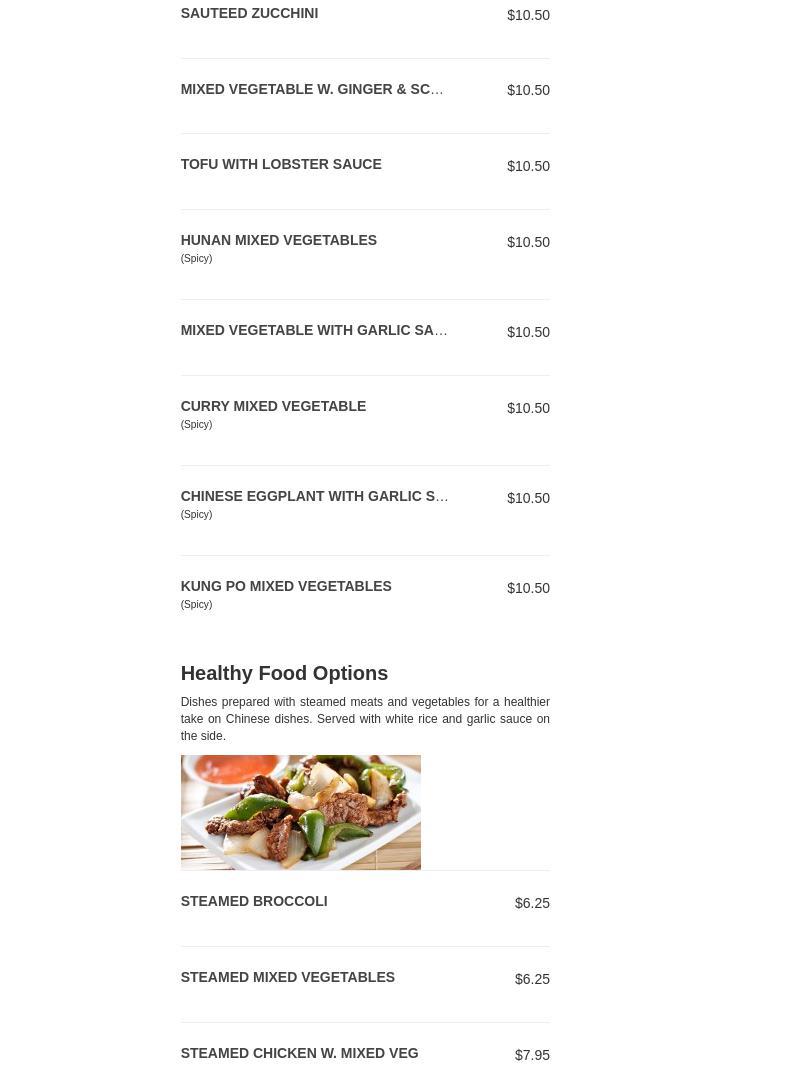Open Tofu with Lobster Sauce
The height and width of the screenshot is (1090, 785).
(x=281, y=165)
